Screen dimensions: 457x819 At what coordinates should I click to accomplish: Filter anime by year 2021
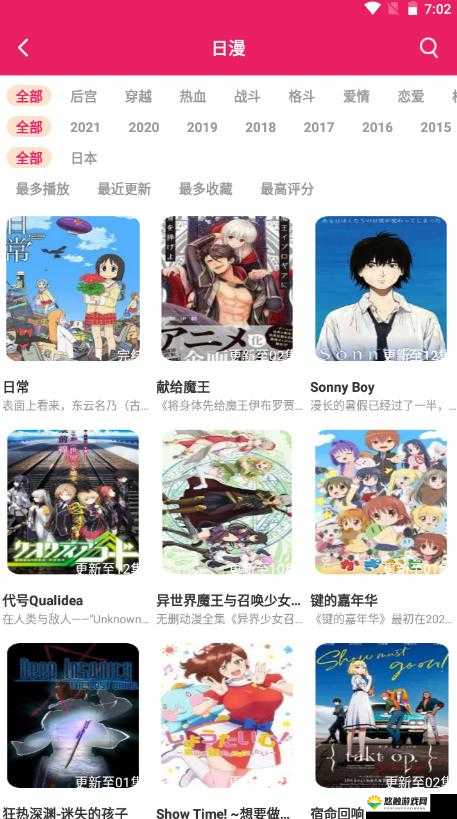tap(85, 127)
